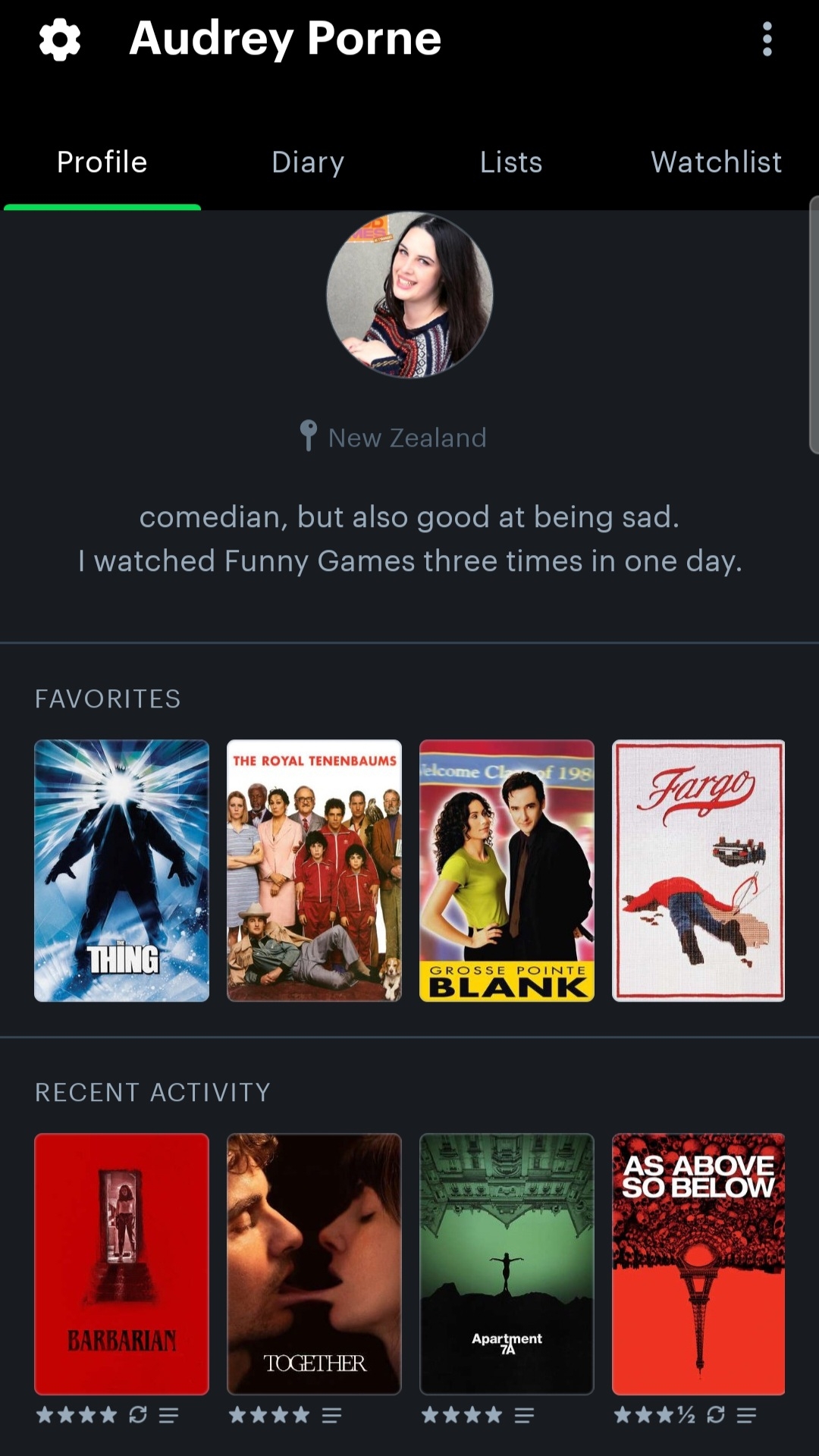Open the Fargo favorite film
Viewport: 819px width, 1456px height.
[x=698, y=870]
